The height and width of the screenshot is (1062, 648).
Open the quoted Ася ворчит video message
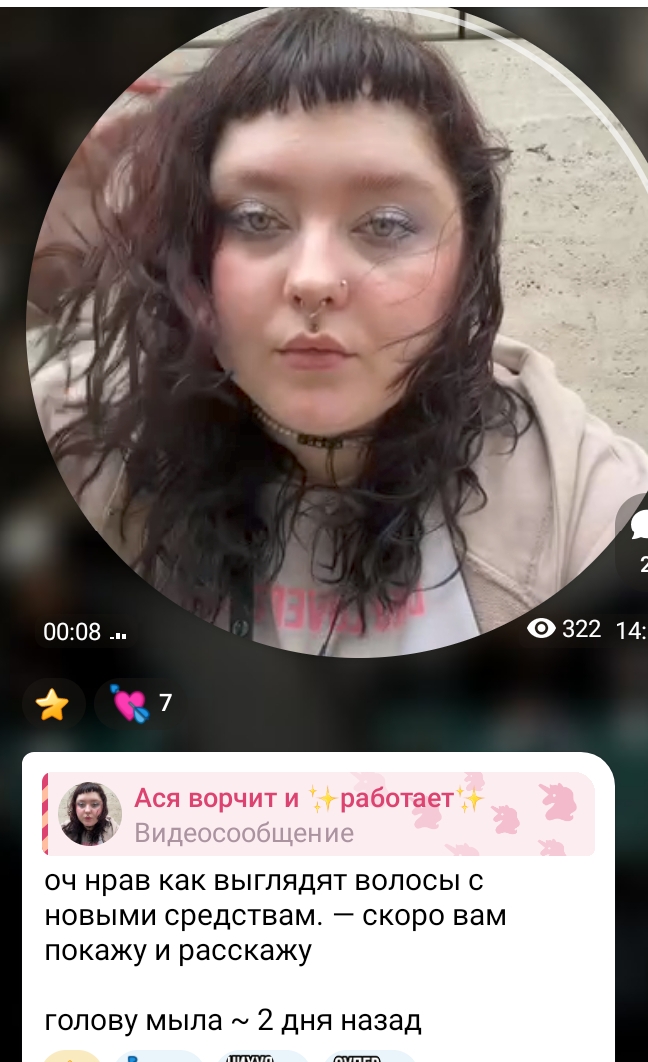(x=318, y=814)
